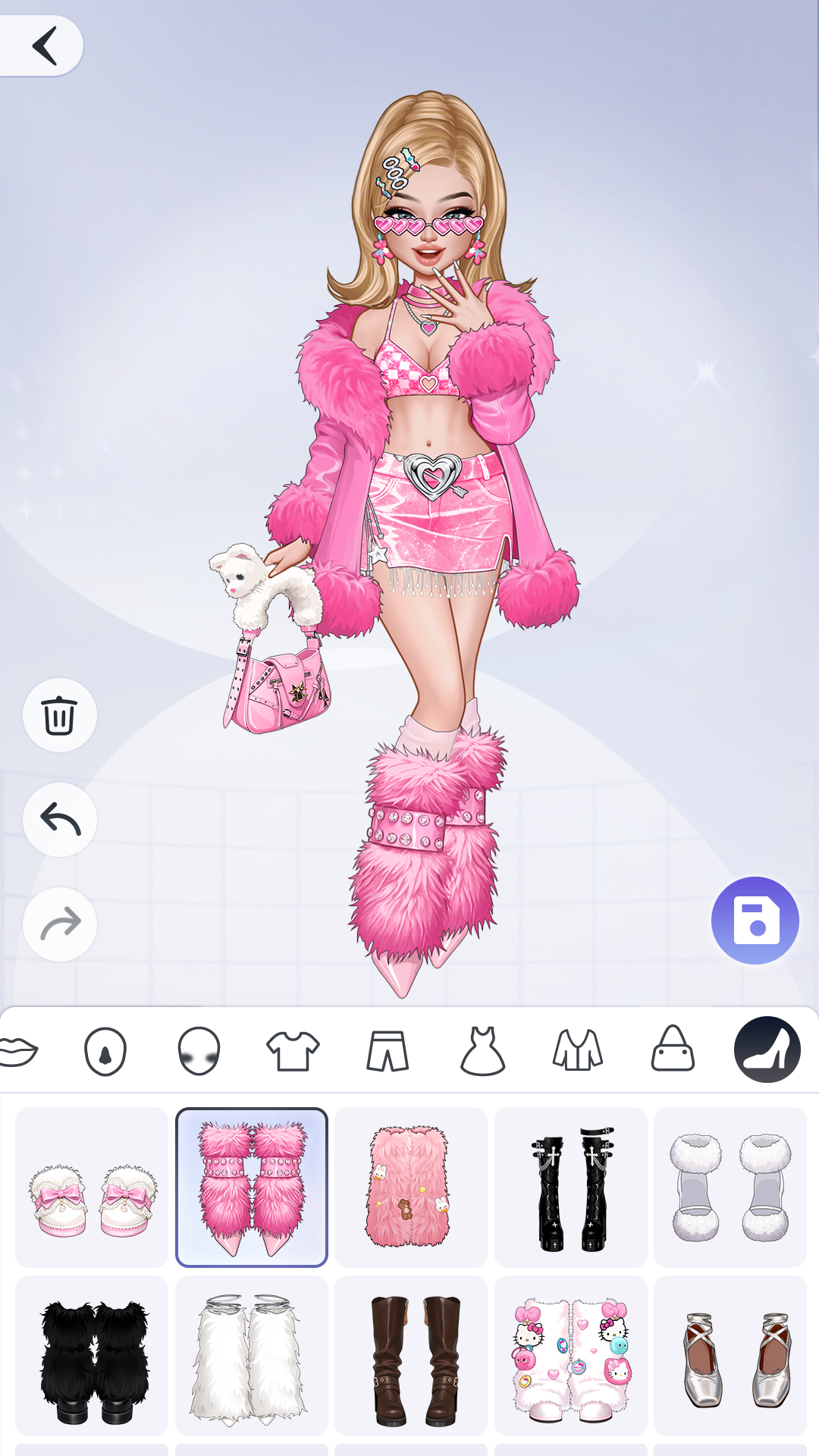This screenshot has height=1456, width=819.
Task: Save the outfit with the floppy disk button
Action: [755, 920]
